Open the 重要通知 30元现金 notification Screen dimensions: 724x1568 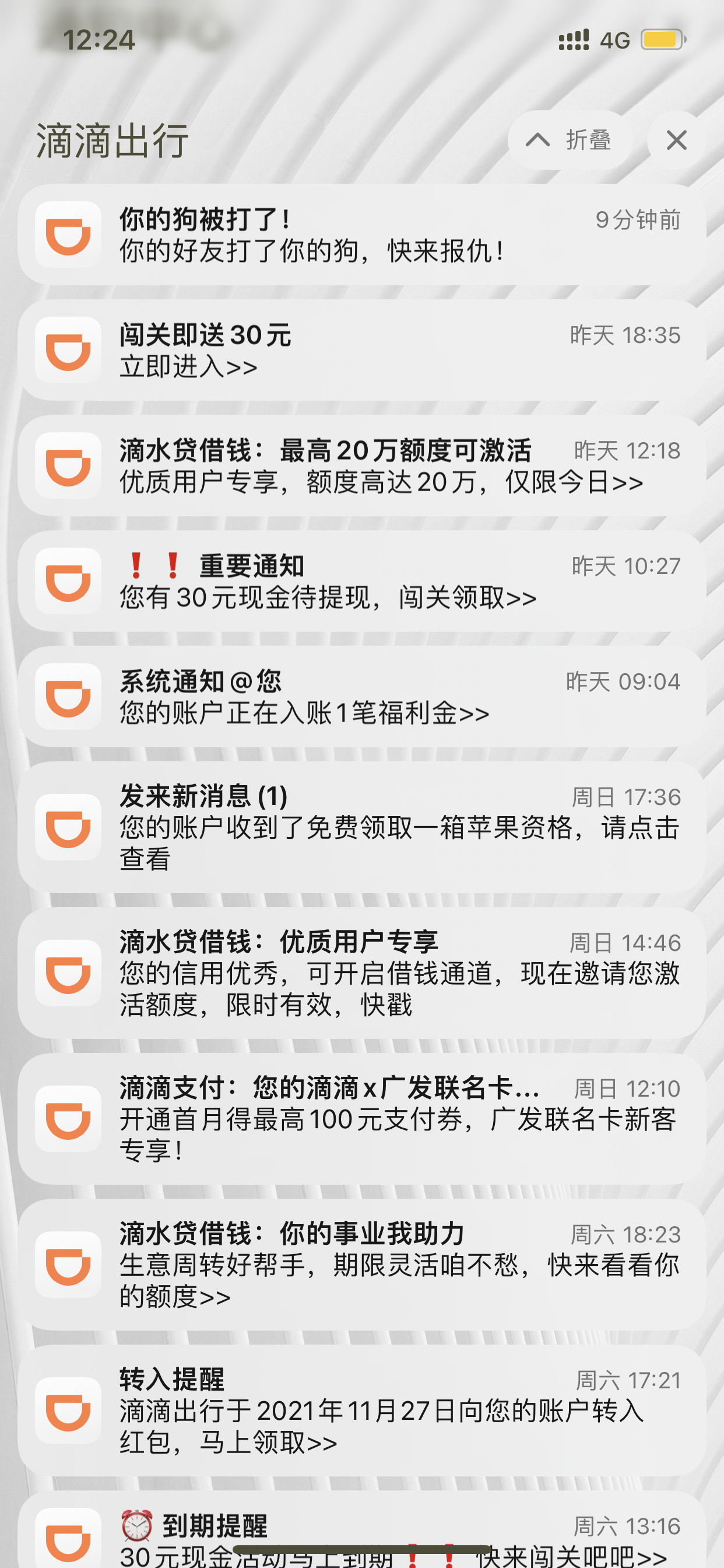coord(361,582)
